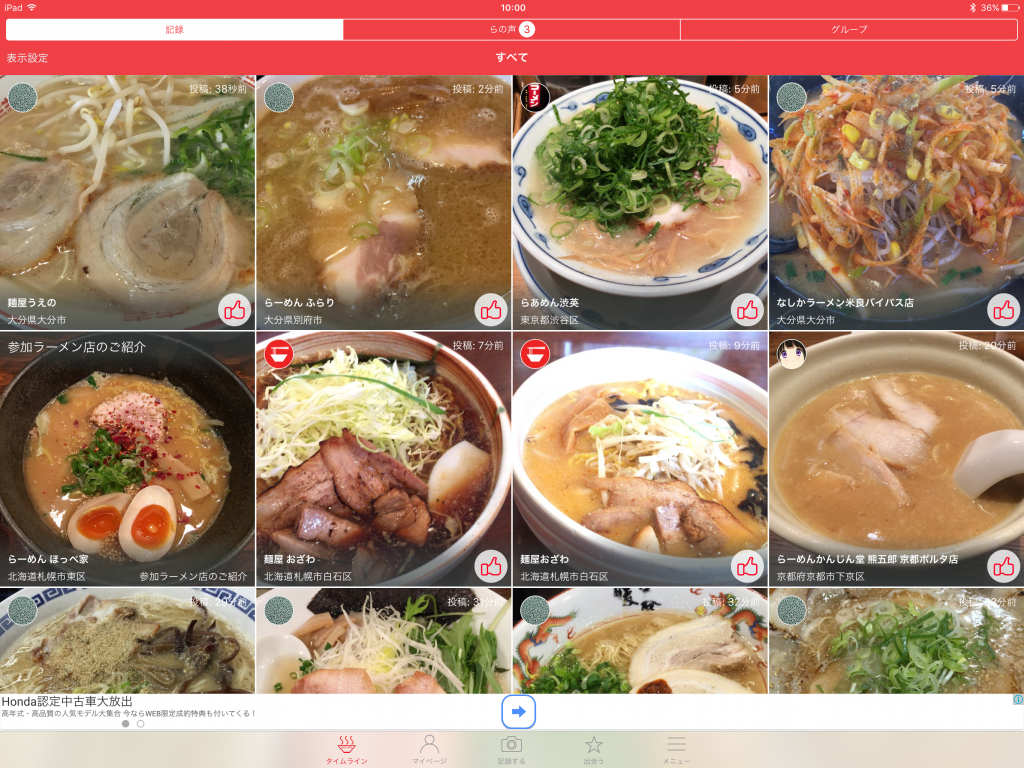View poster avatar on らーめんかんじん堂 post
1024x768 pixels.
[x=792, y=354]
